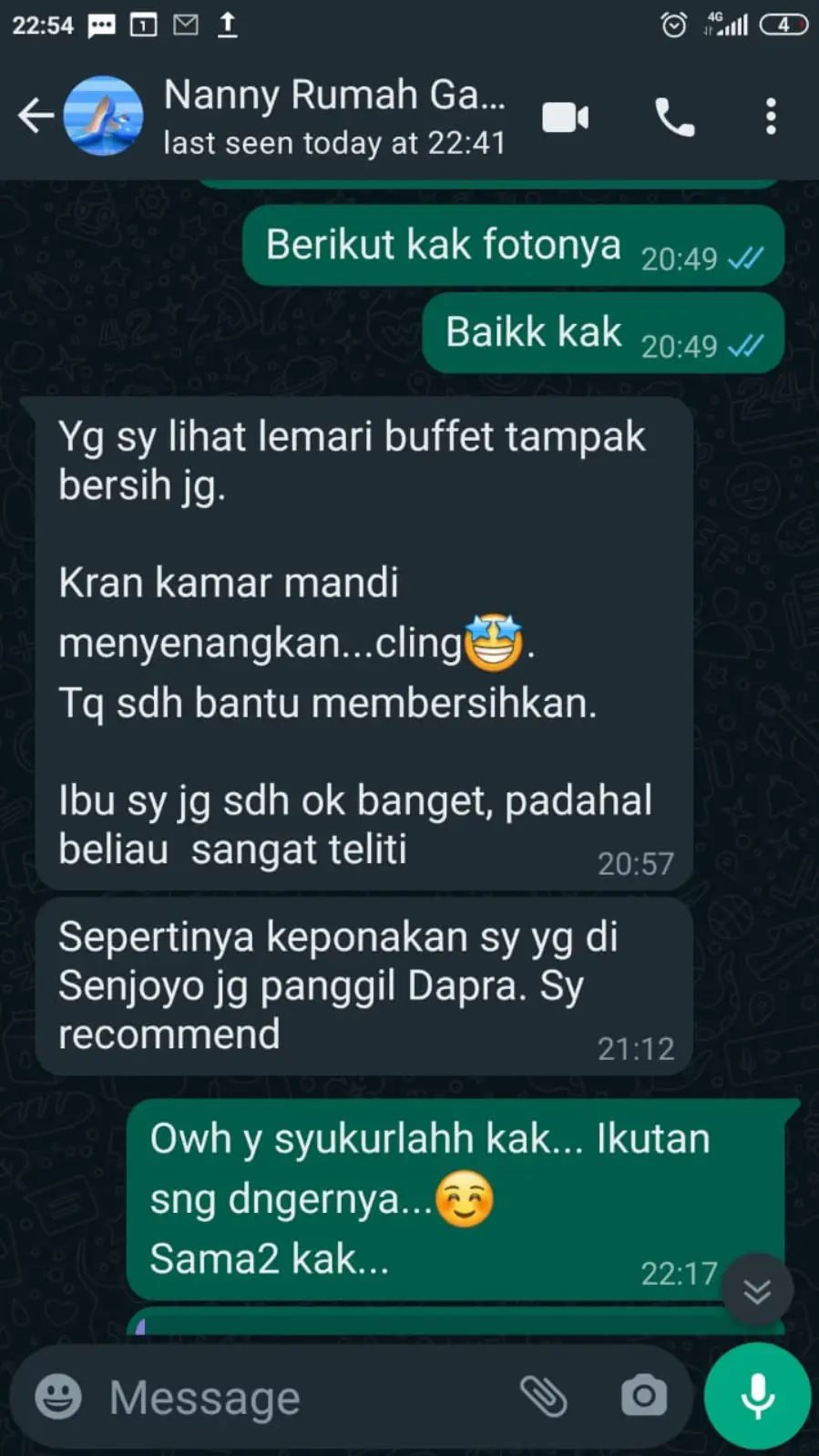This screenshot has width=819, height=1456.
Task: Open the camera to send a photo
Action: (x=644, y=1396)
